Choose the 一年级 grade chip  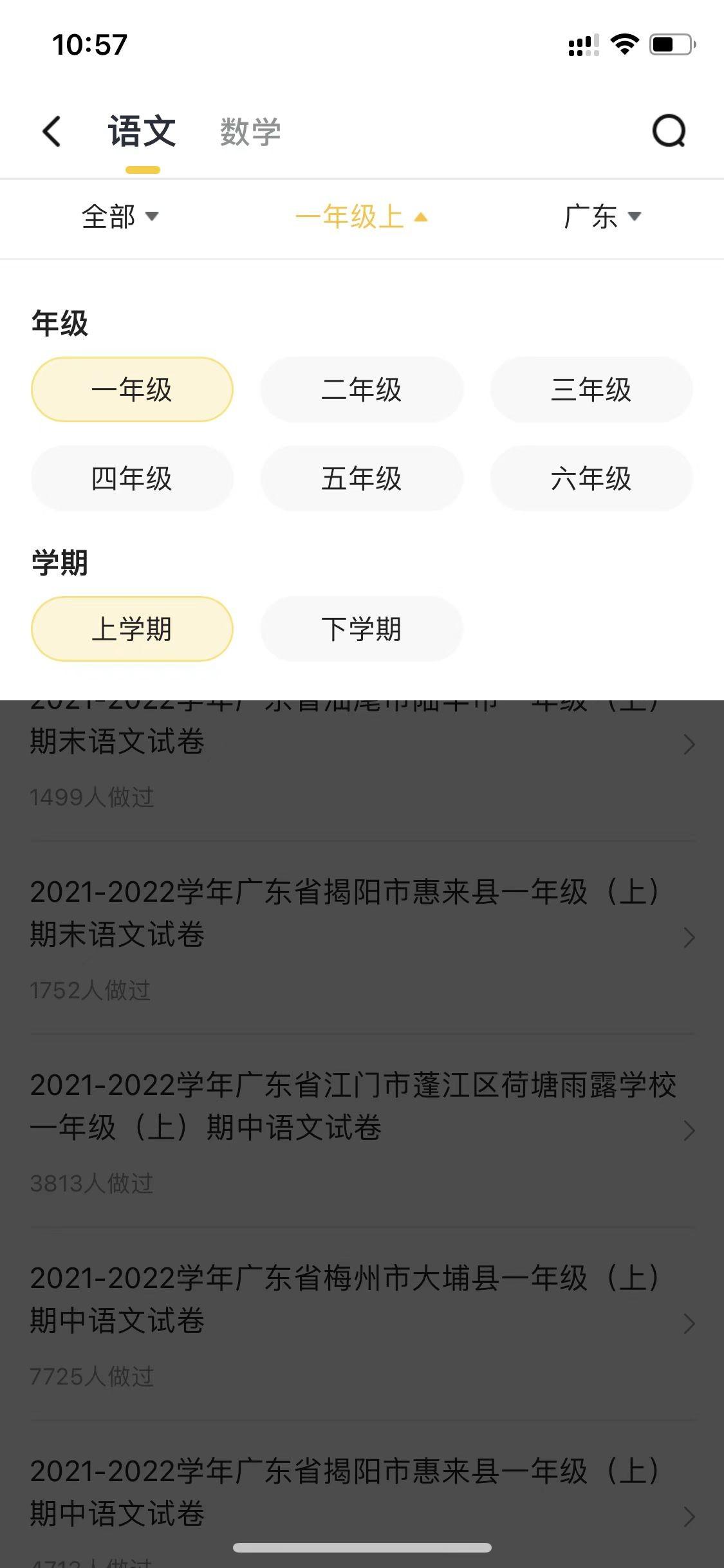coord(132,389)
